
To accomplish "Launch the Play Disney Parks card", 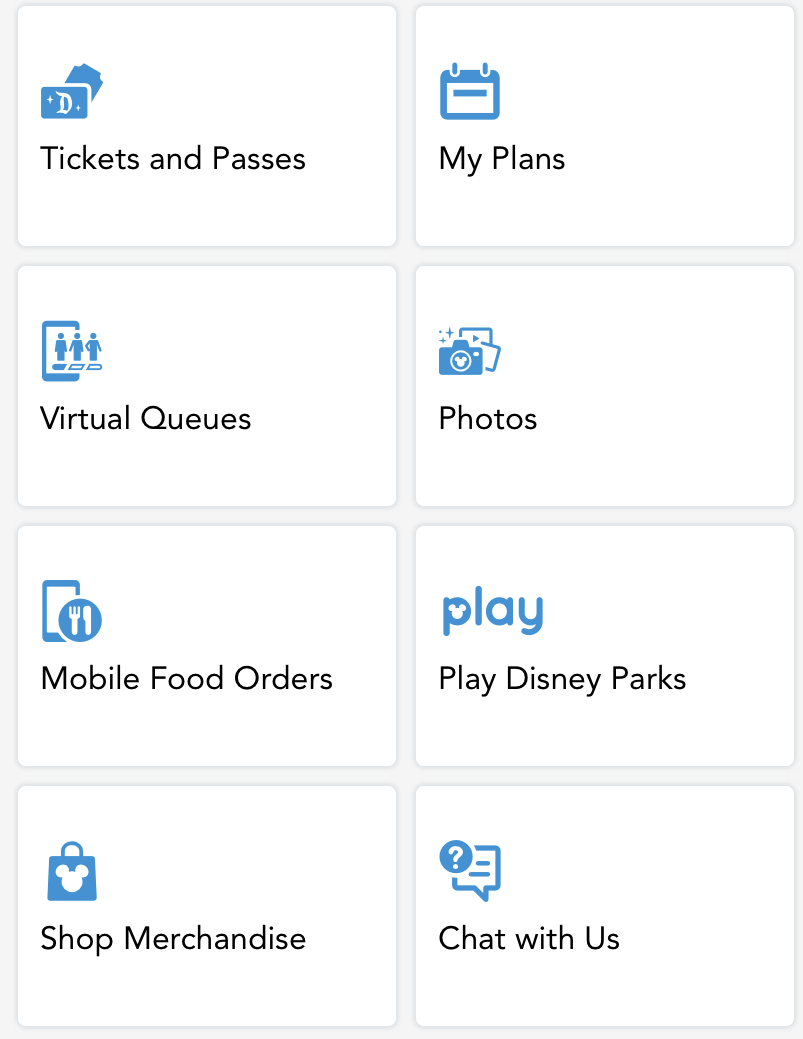I will 605,646.
